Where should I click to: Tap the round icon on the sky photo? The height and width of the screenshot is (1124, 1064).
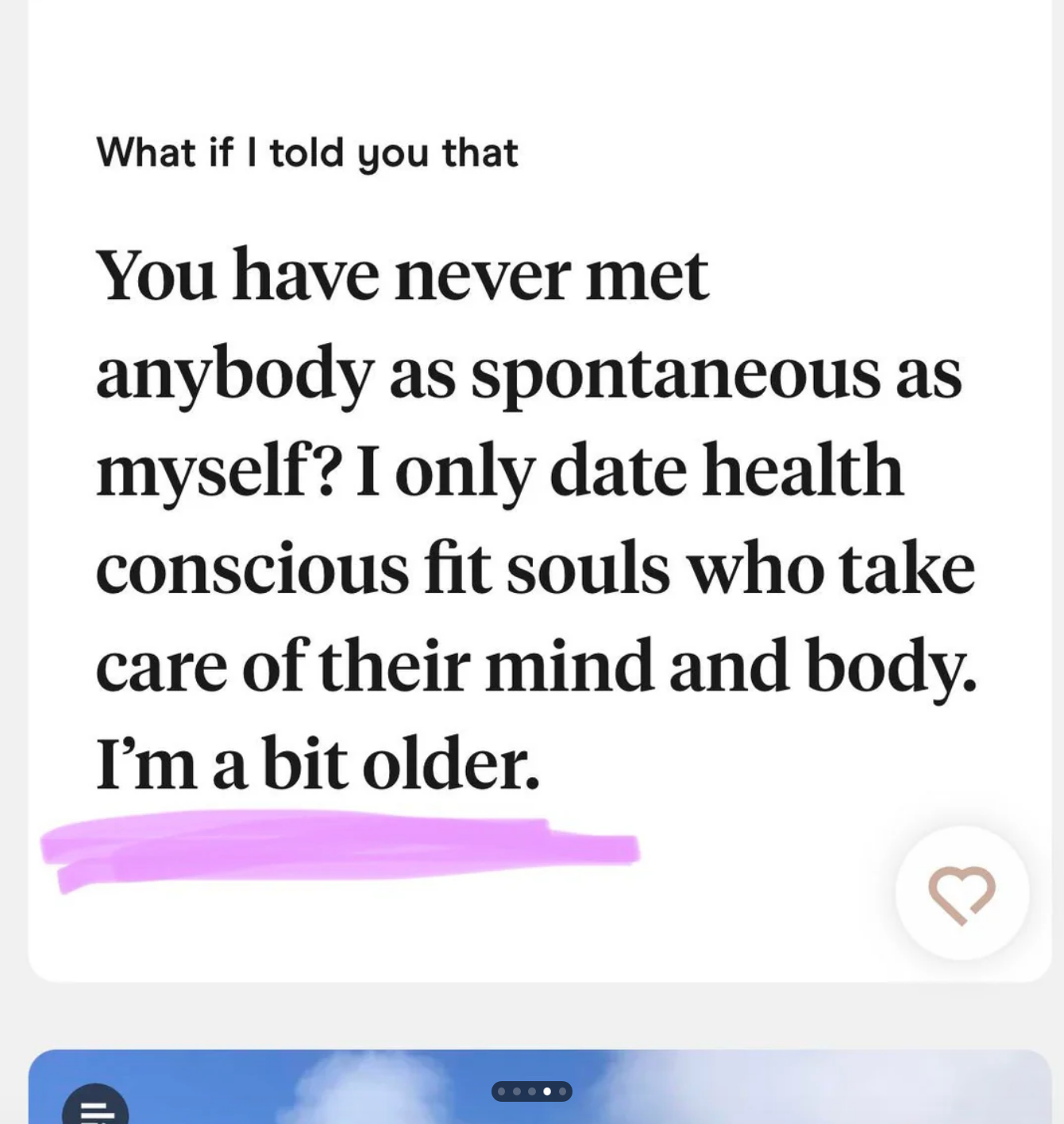95,1107
